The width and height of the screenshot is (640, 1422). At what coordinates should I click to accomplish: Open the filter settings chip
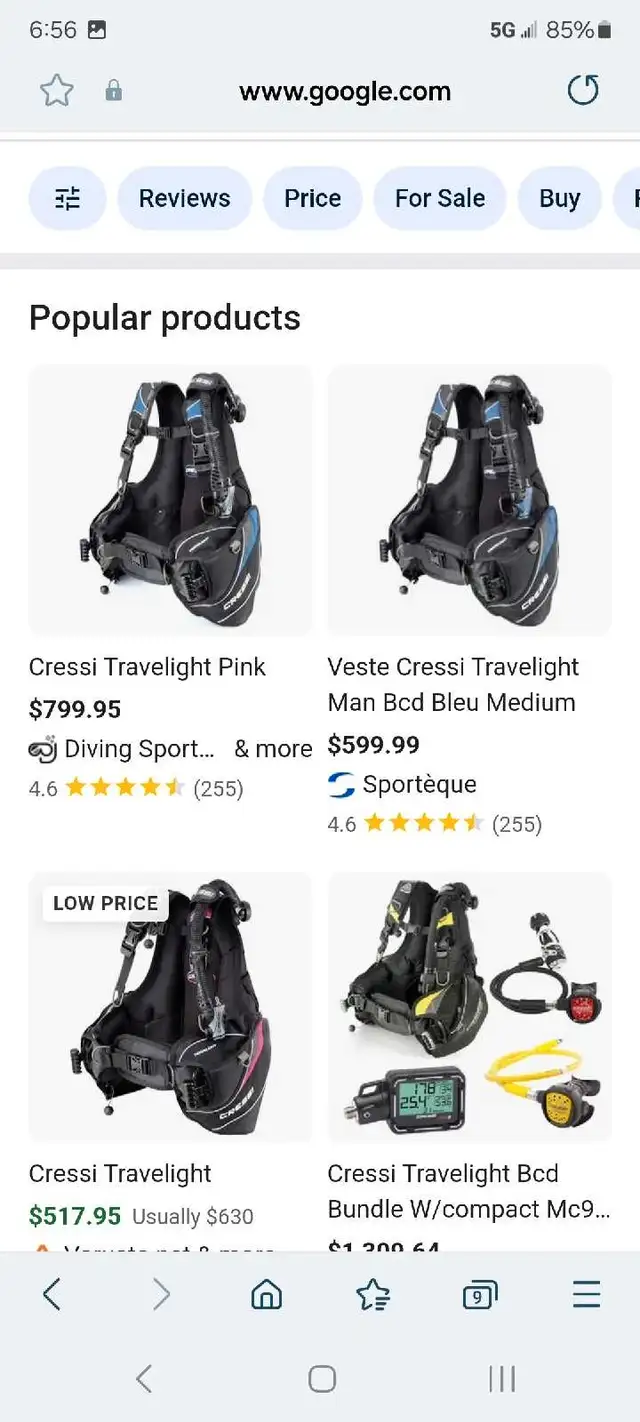coord(67,198)
